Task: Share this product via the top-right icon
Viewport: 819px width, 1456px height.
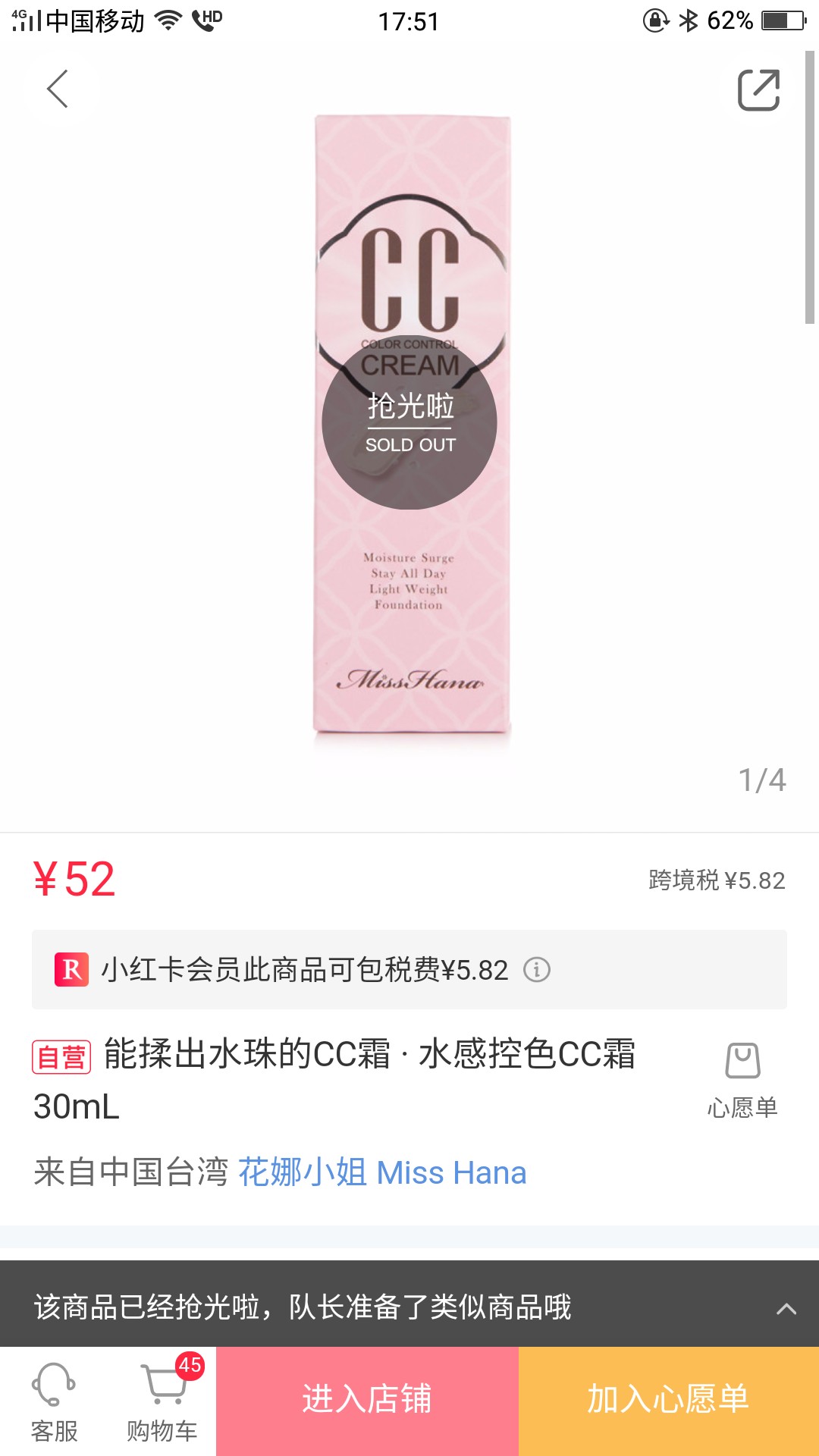Action: click(759, 90)
